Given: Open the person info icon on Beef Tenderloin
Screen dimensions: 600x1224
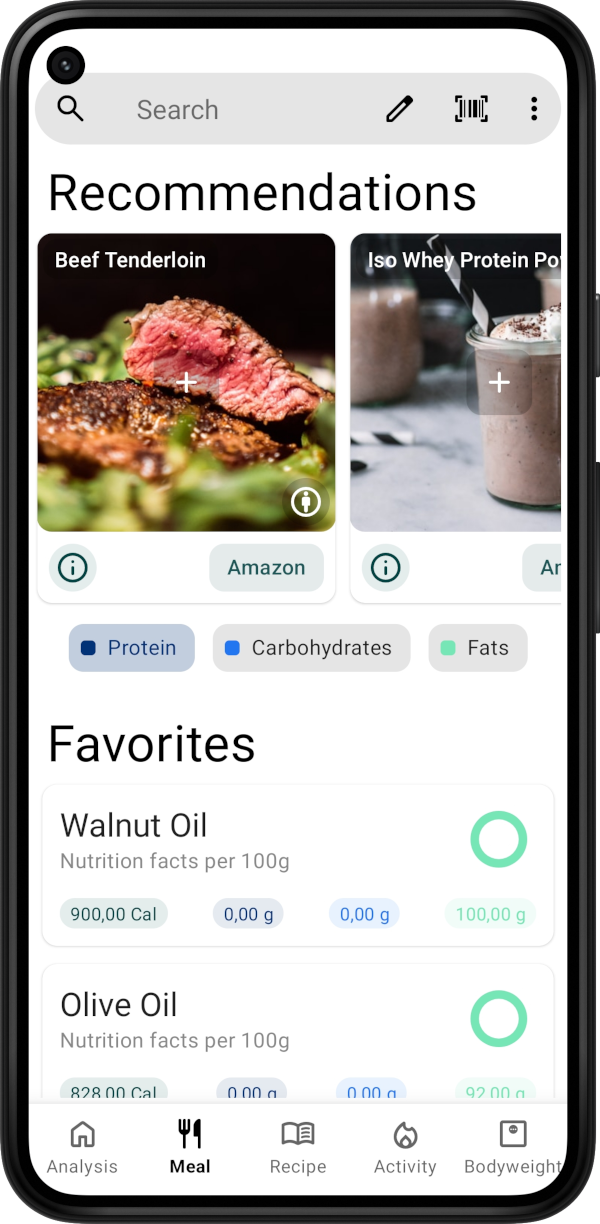Looking at the screenshot, I should 306,501.
